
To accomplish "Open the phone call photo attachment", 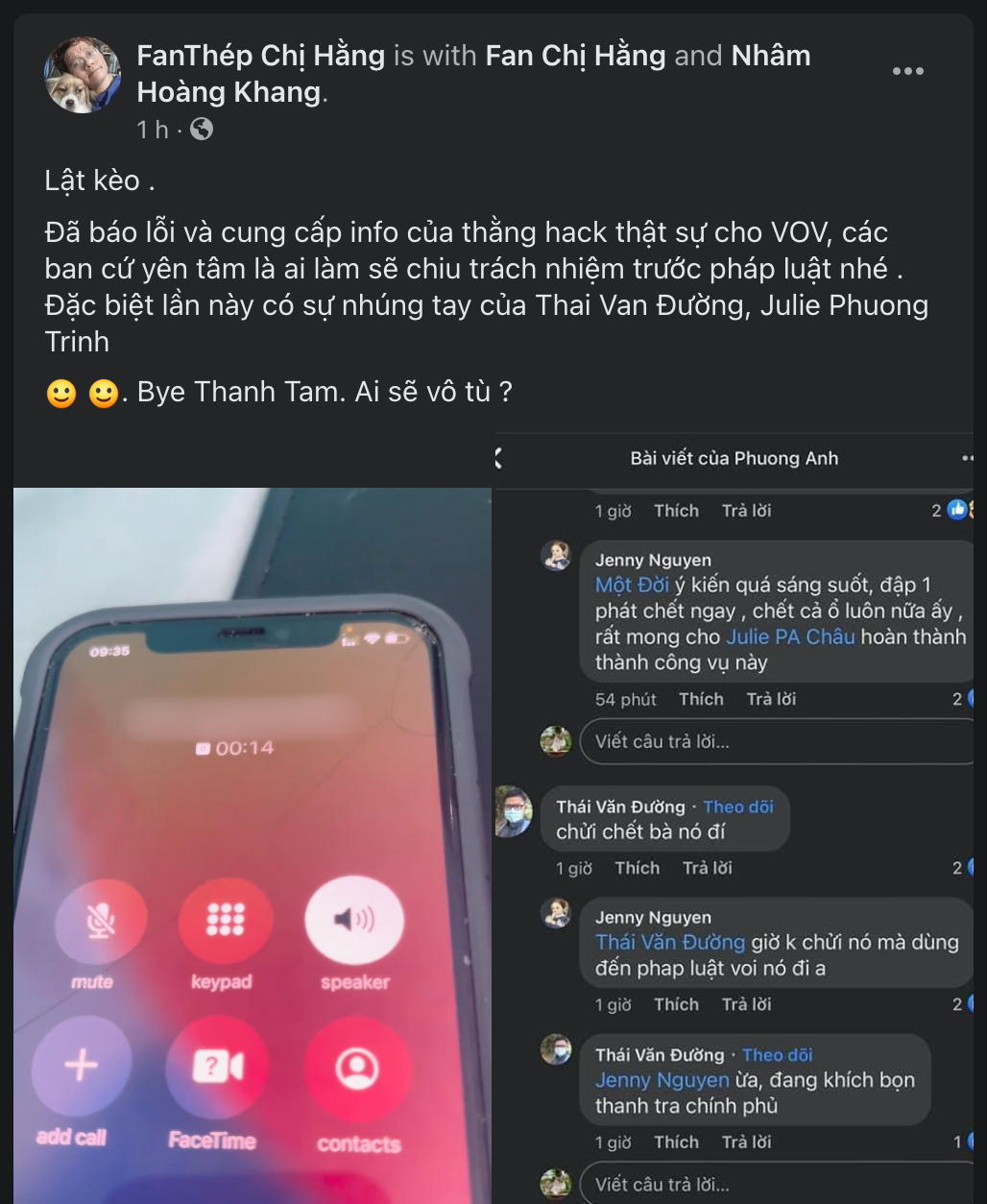I will coord(253,845).
